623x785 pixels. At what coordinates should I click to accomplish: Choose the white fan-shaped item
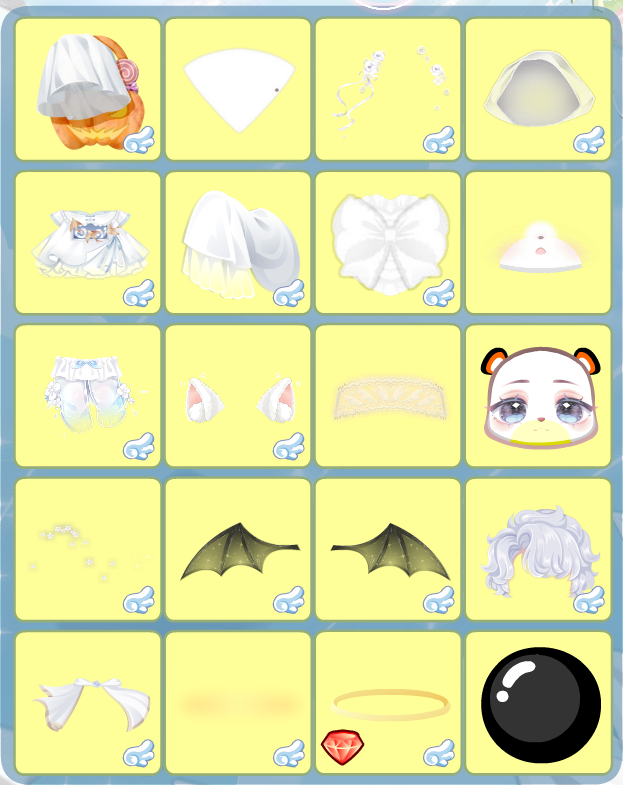[x=238, y=89]
